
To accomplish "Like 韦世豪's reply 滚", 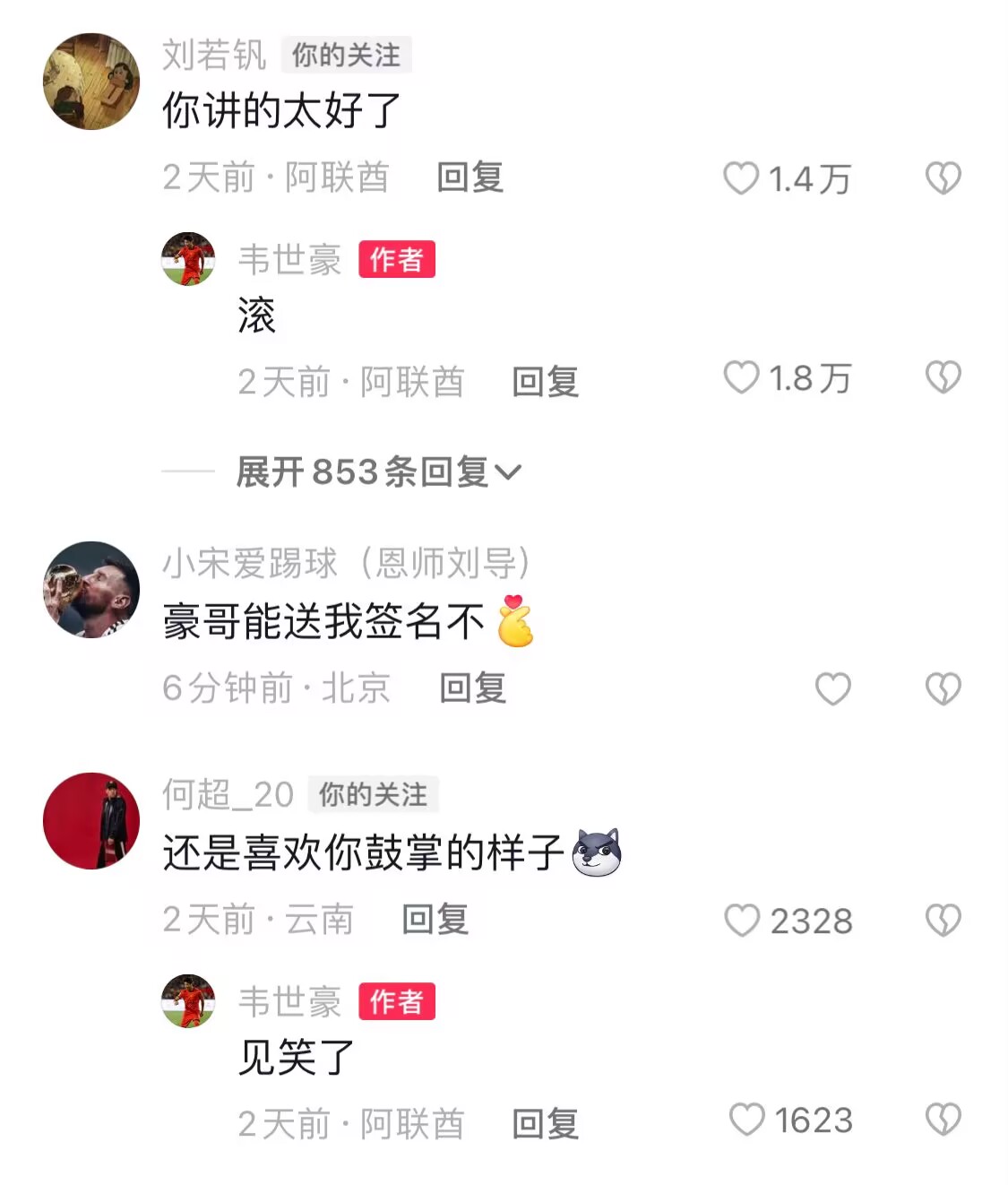I will point(741,377).
